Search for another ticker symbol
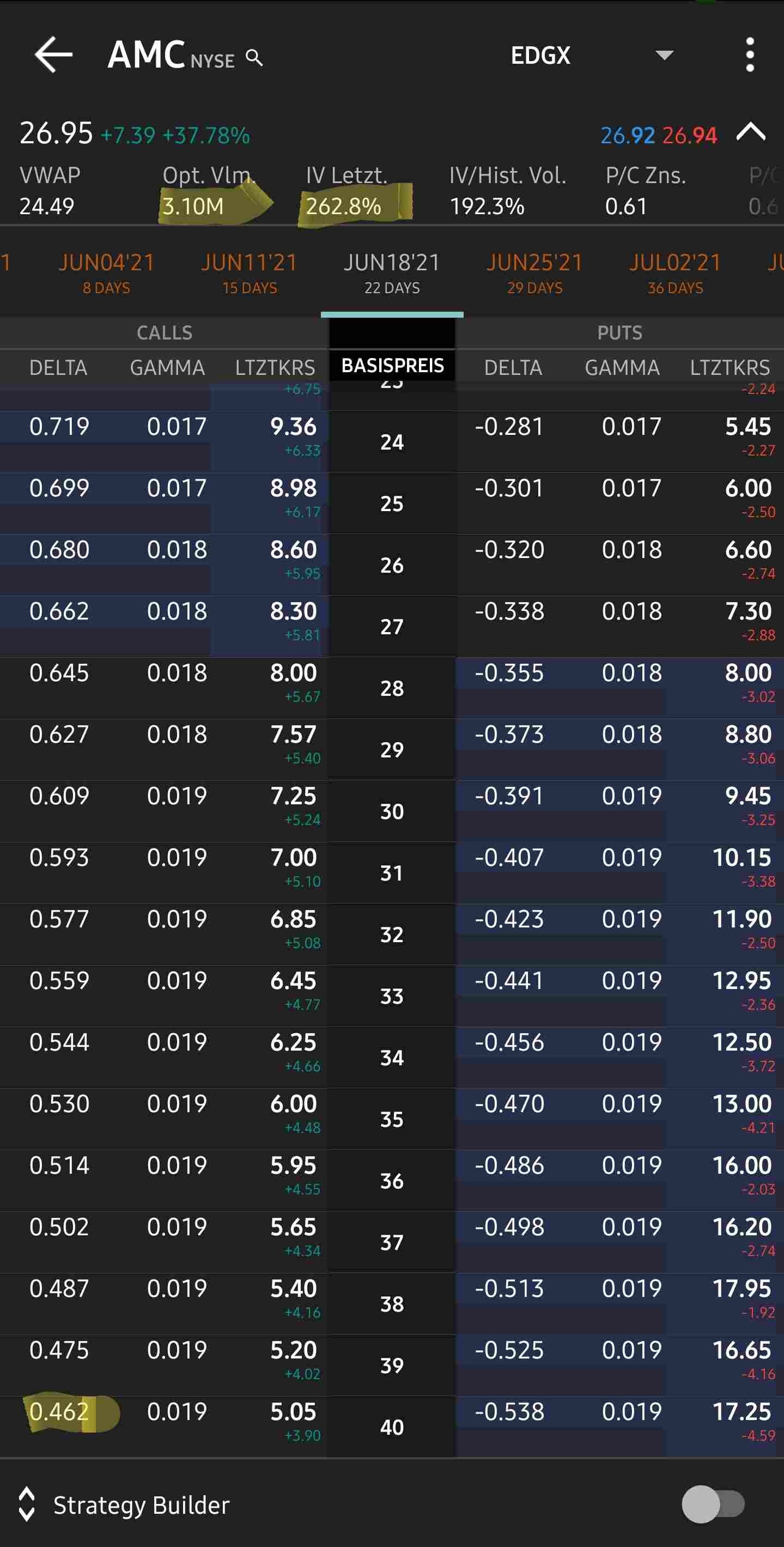784x1547 pixels. (254, 58)
